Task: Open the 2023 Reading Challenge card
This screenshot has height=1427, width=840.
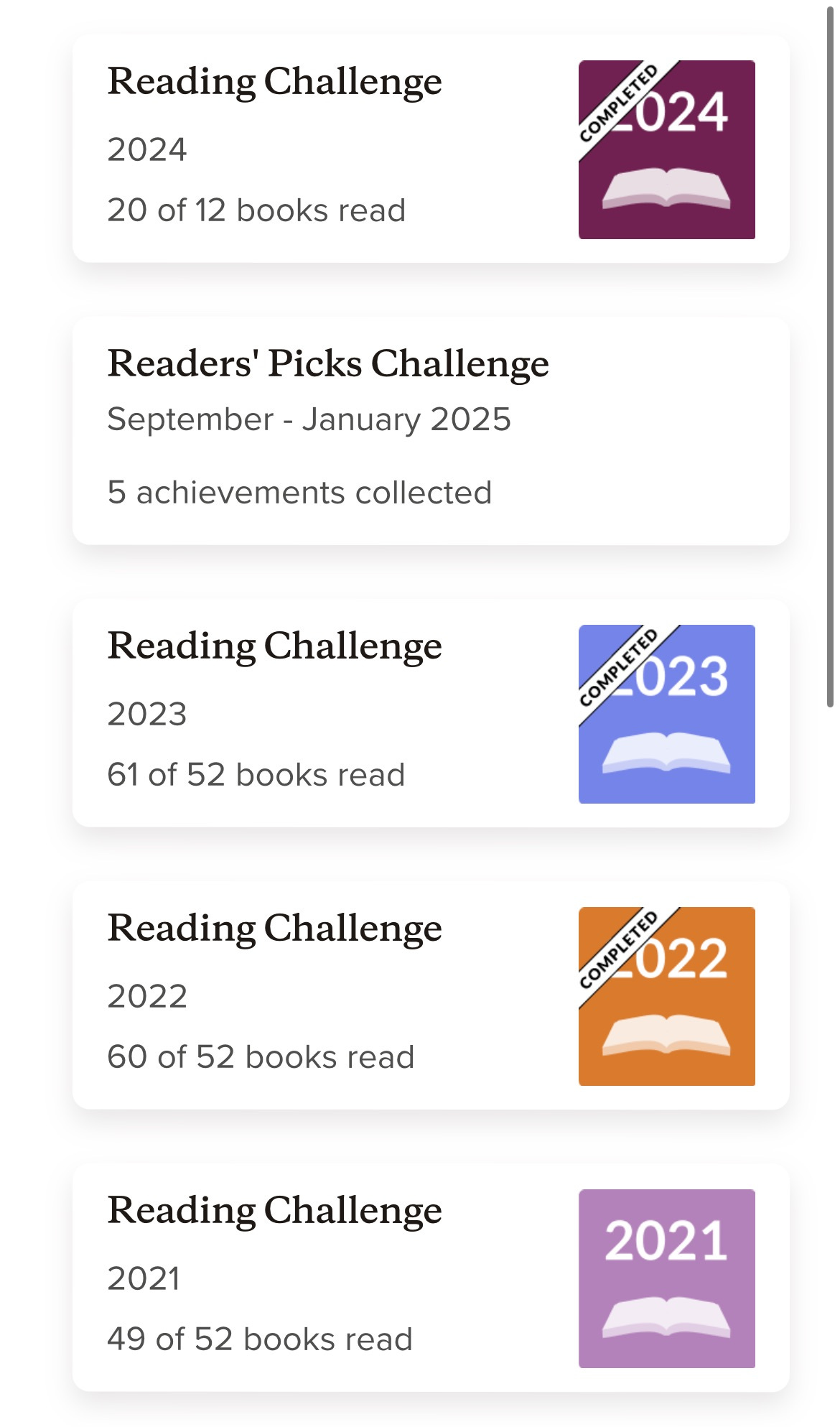Action: pos(431,713)
